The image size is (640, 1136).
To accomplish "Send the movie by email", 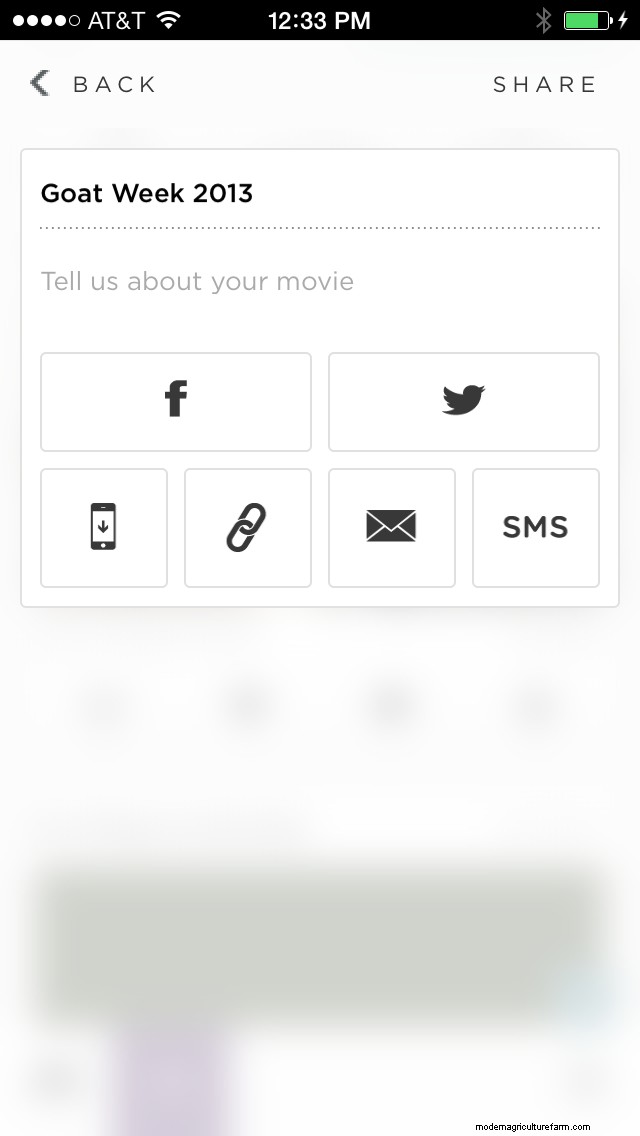I will click(x=392, y=527).
